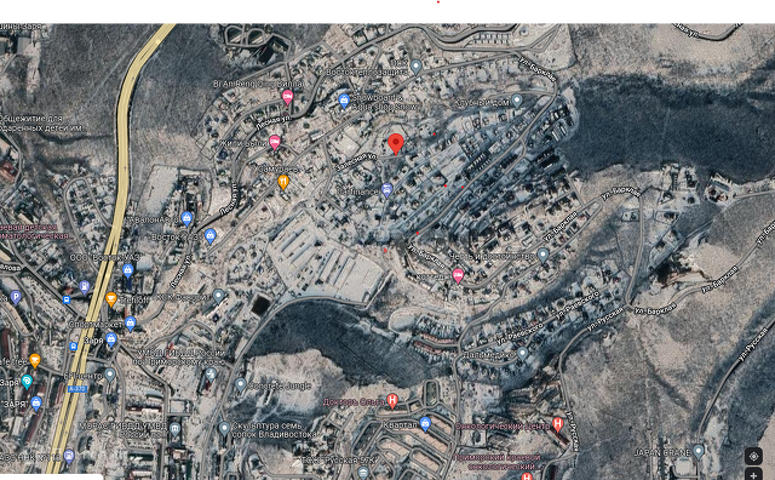Tap the Самурай restaurant marker
This screenshot has width=775, height=480.
click(x=283, y=182)
